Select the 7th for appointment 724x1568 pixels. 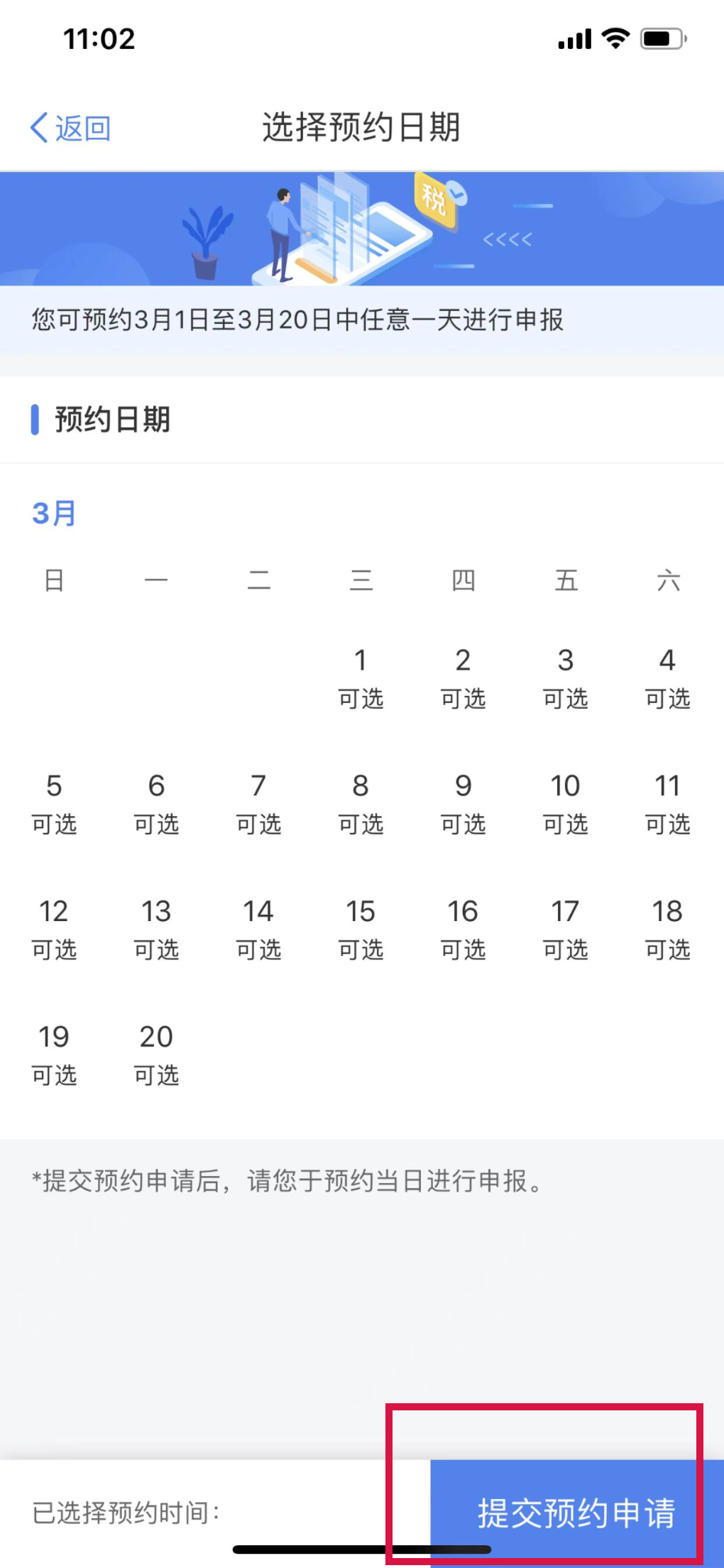pos(258,803)
